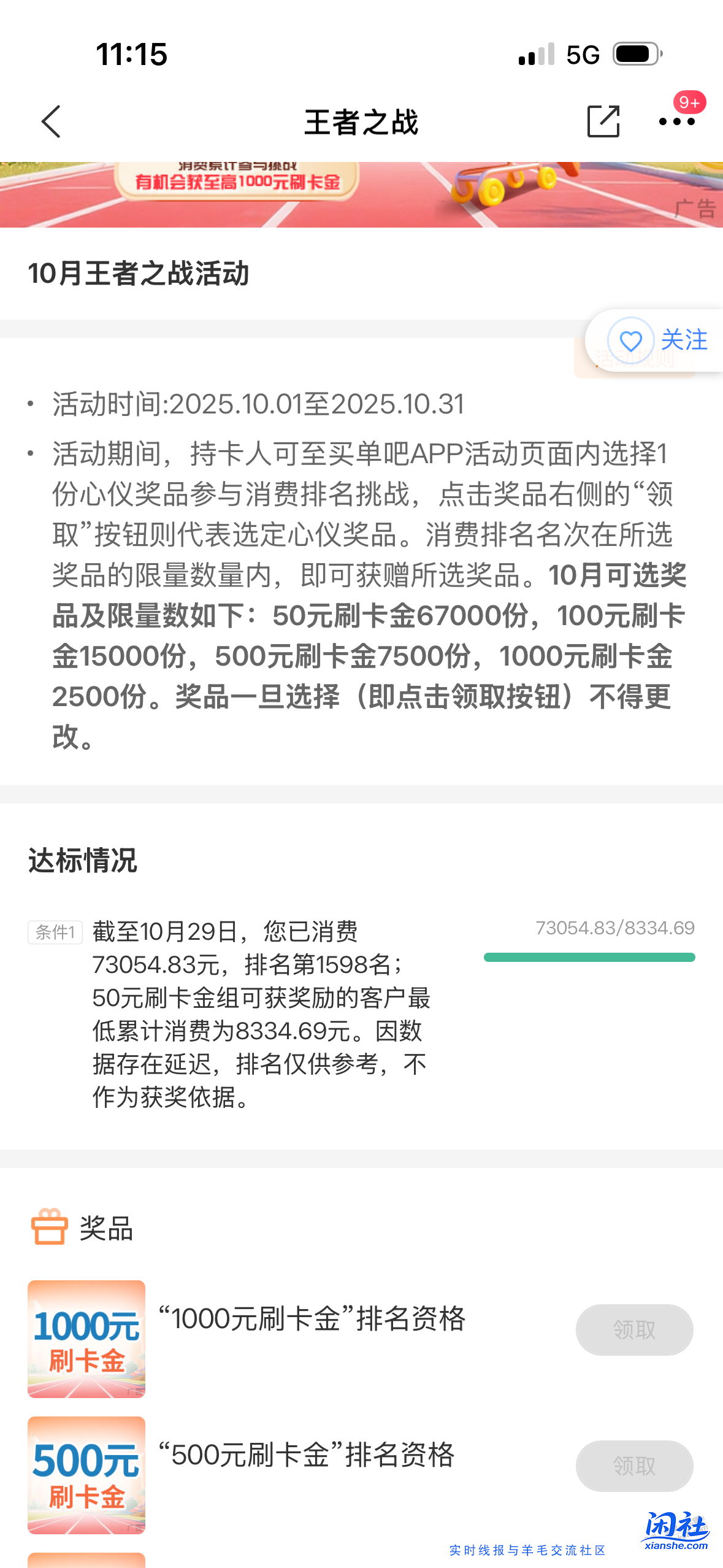Open the share panel icon
The image size is (723, 1568).
603,122
